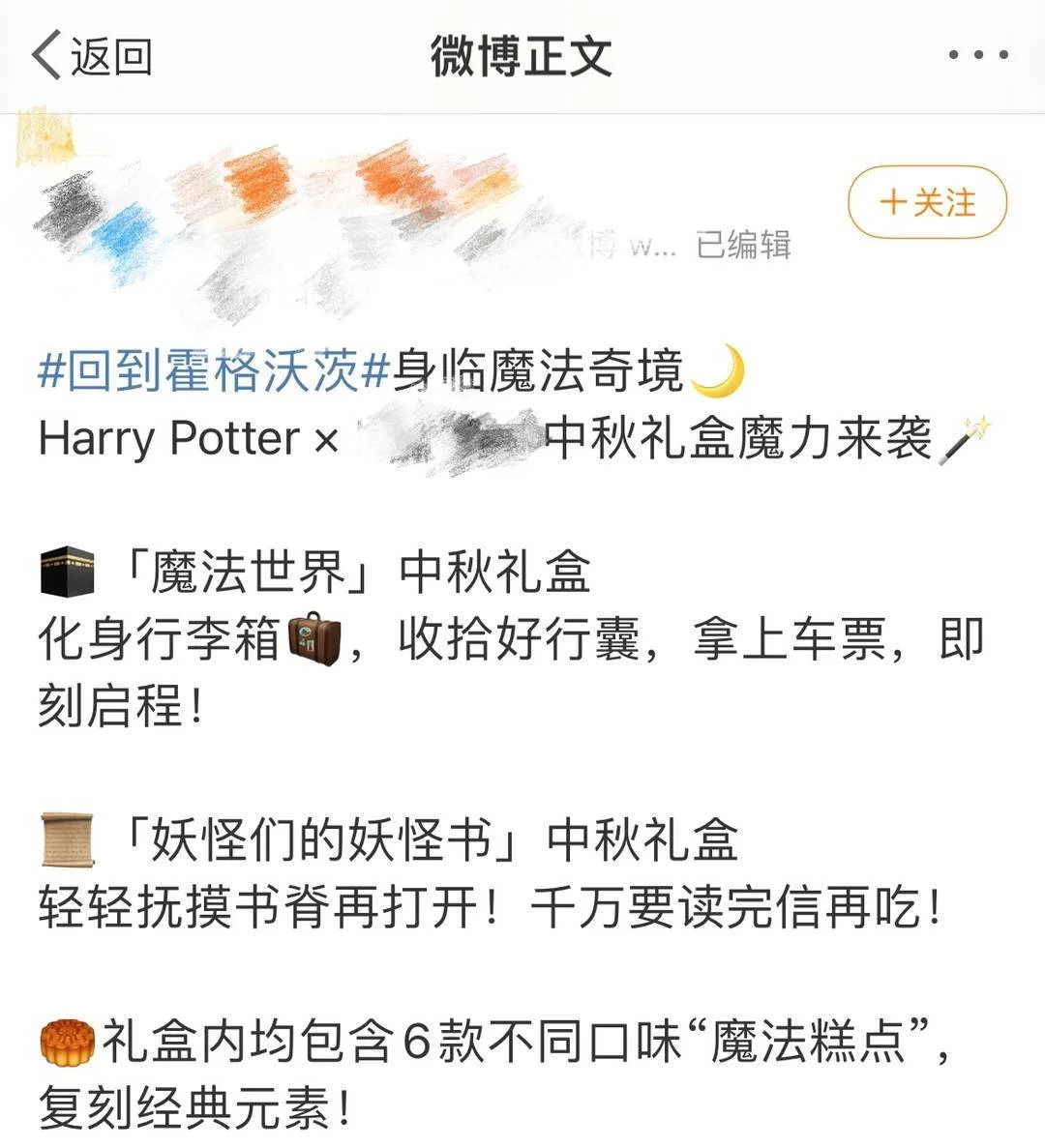Follow the author with +关注
The height and width of the screenshot is (1148, 1045).
(x=927, y=203)
